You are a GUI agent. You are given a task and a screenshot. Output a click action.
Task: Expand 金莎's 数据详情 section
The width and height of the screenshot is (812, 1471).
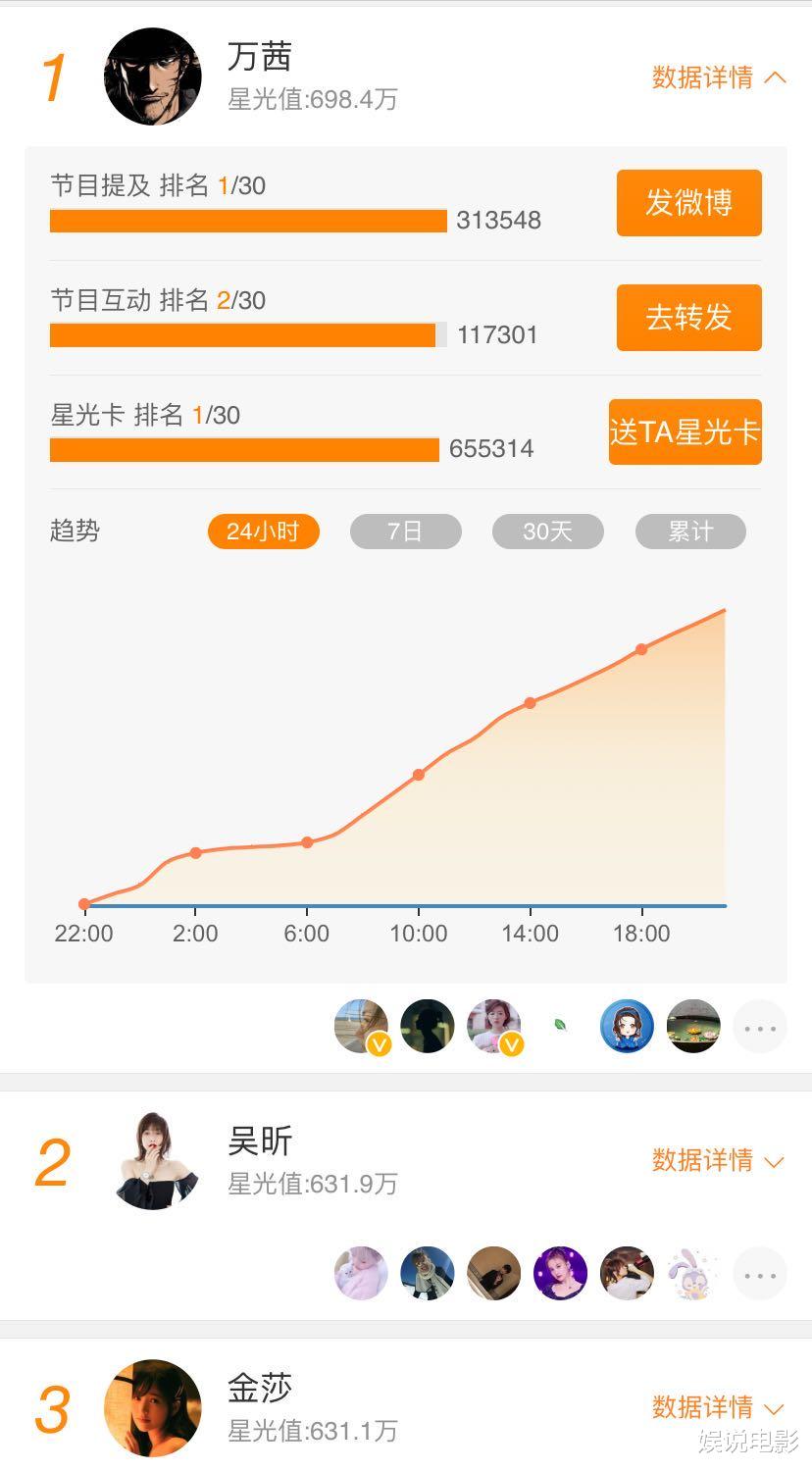[718, 1407]
